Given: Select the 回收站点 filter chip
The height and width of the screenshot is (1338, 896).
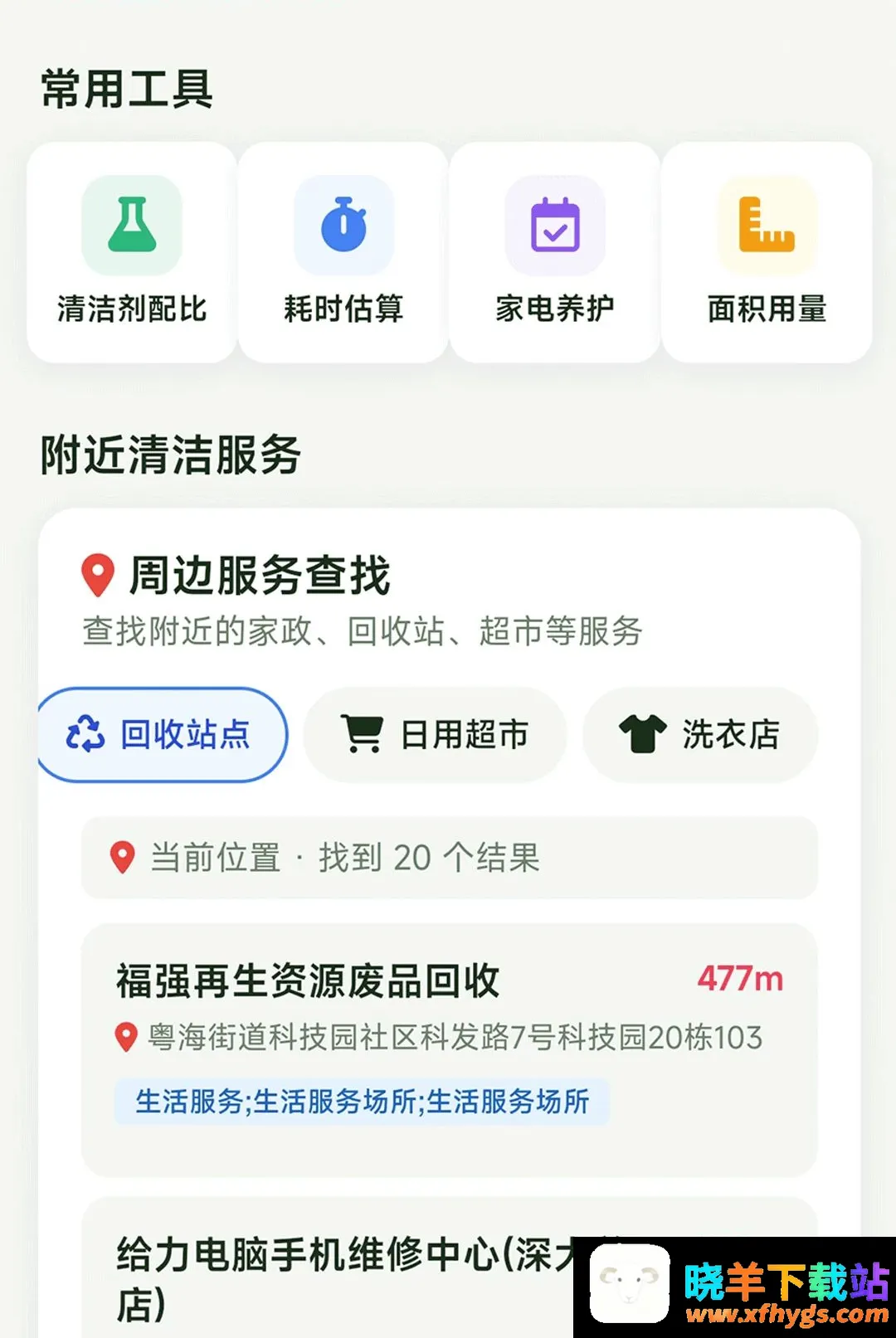Looking at the screenshot, I should tap(163, 735).
